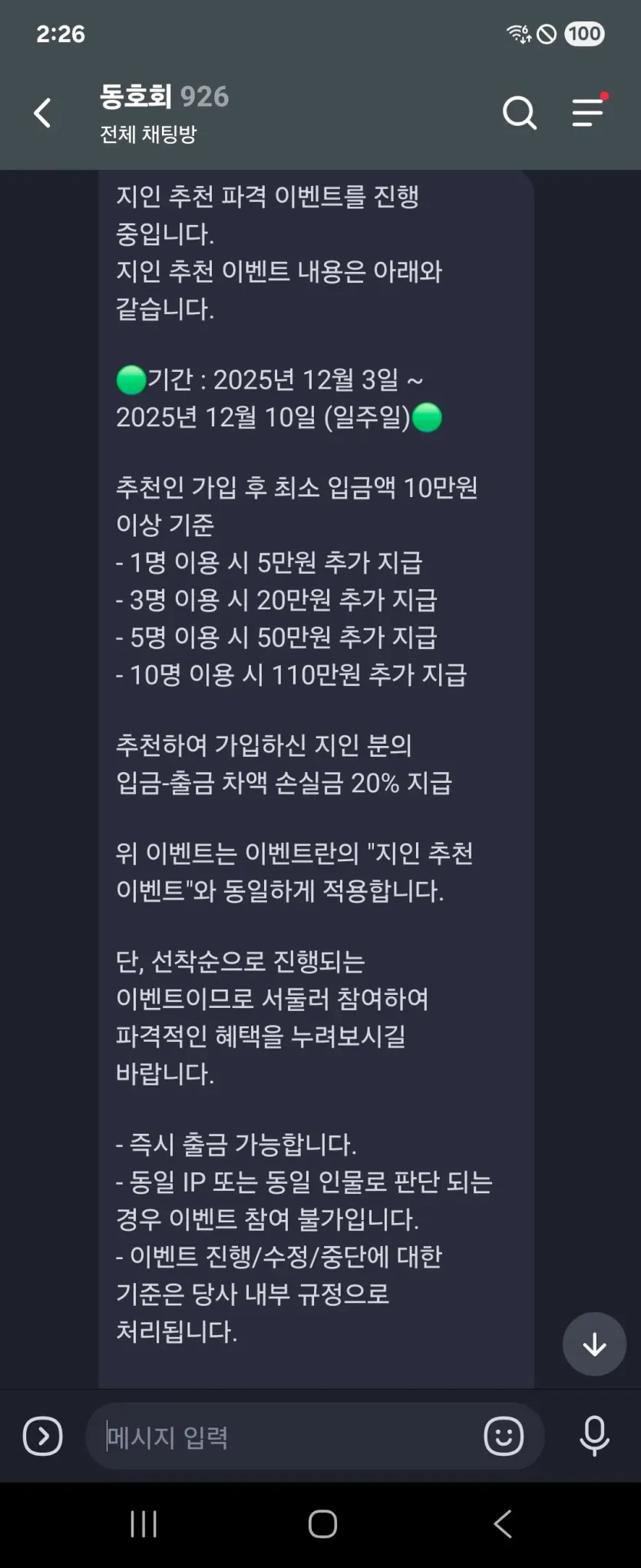Image resolution: width=641 pixels, height=1568 pixels.
Task: Open the emoji picker
Action: pos(504,1436)
